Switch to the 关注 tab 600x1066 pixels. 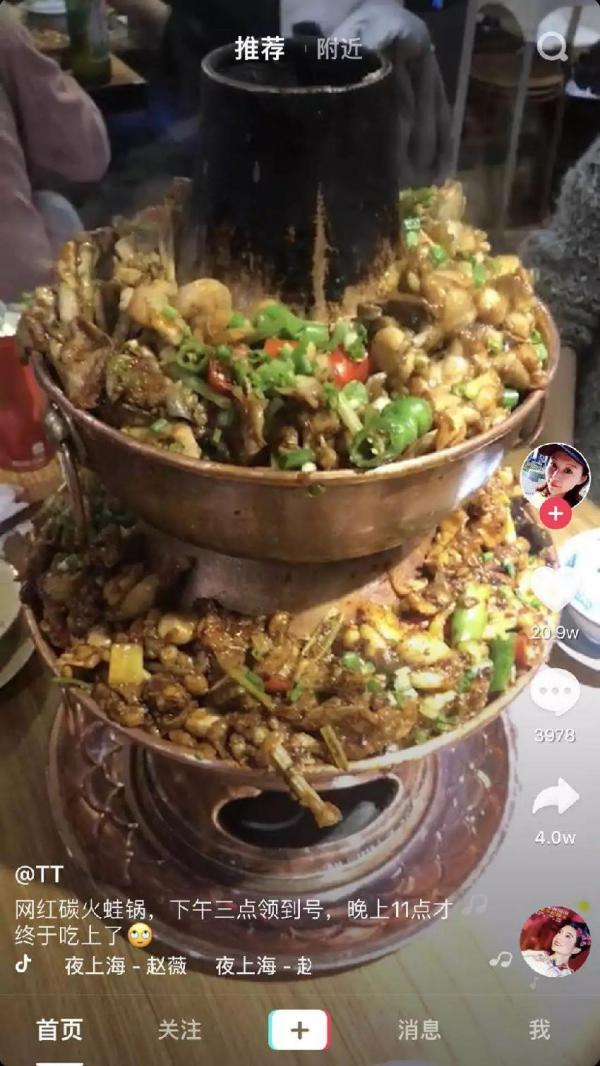(179, 1031)
